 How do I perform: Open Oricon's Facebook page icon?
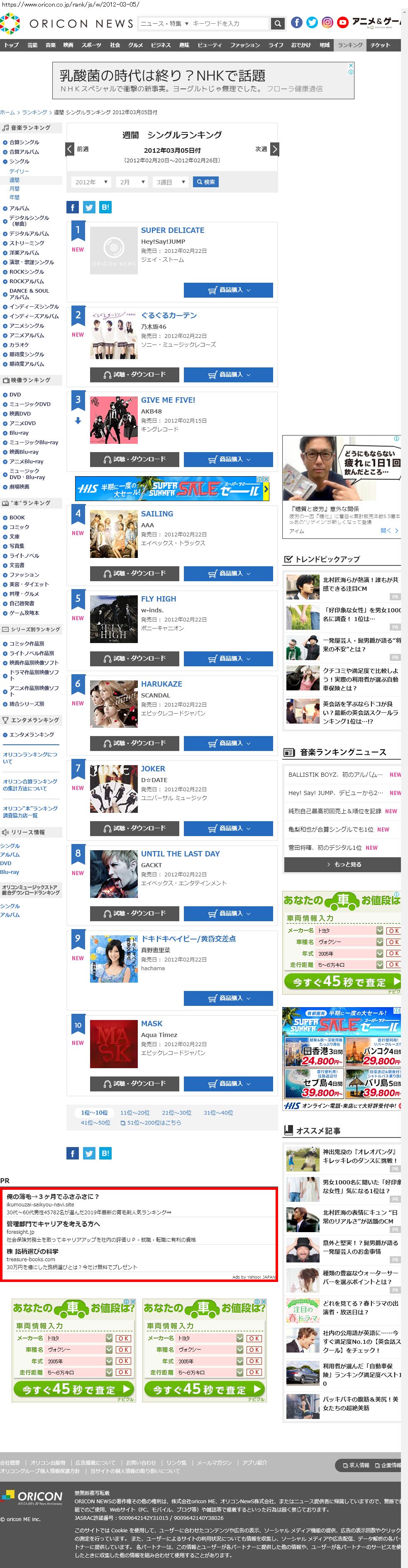point(297,22)
